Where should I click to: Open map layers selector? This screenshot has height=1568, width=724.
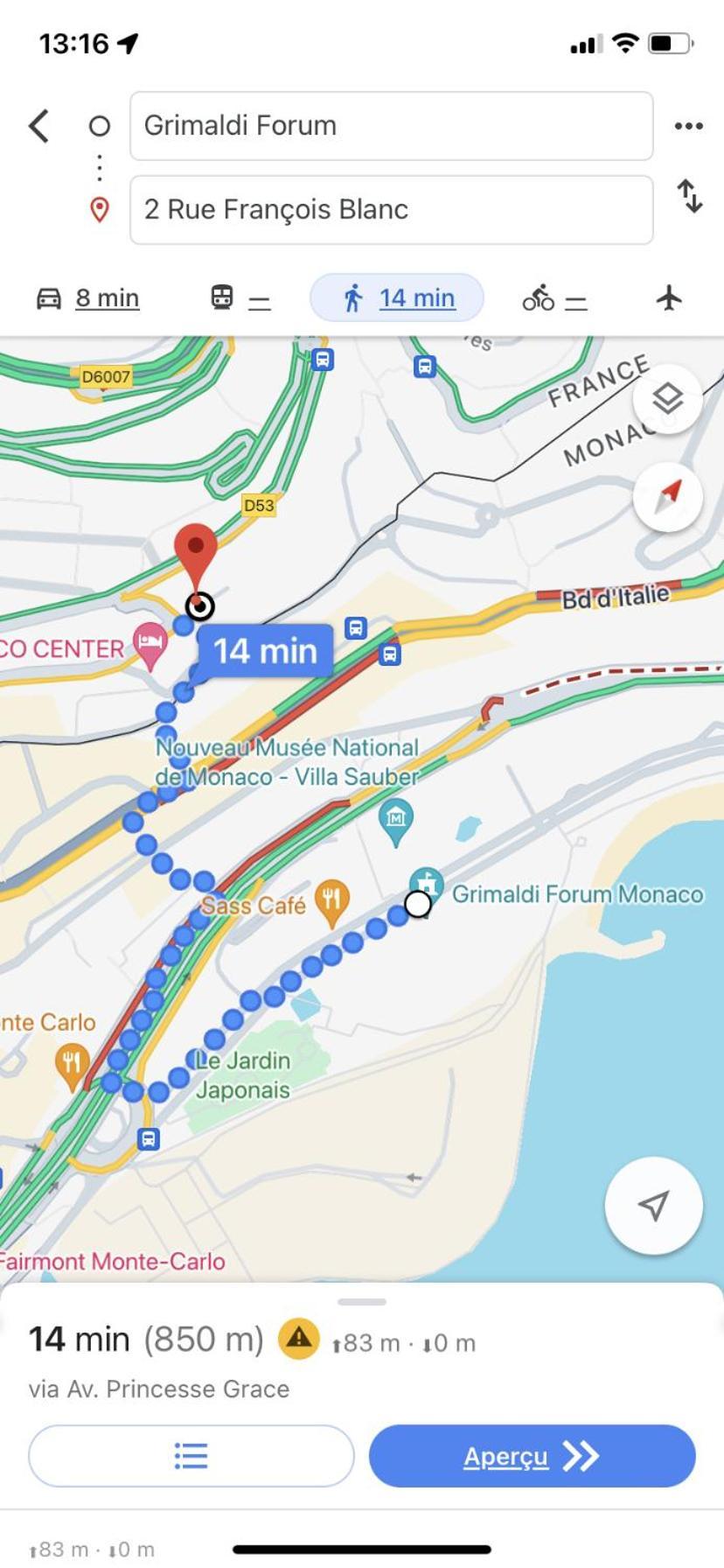tap(668, 399)
